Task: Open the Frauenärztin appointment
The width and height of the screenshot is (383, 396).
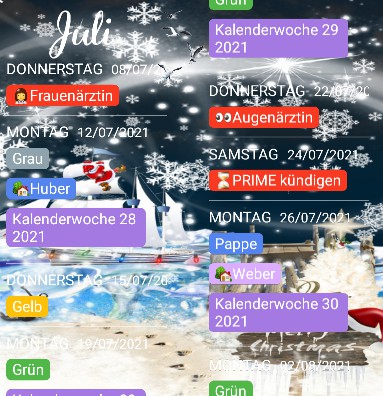Action: 63,96
